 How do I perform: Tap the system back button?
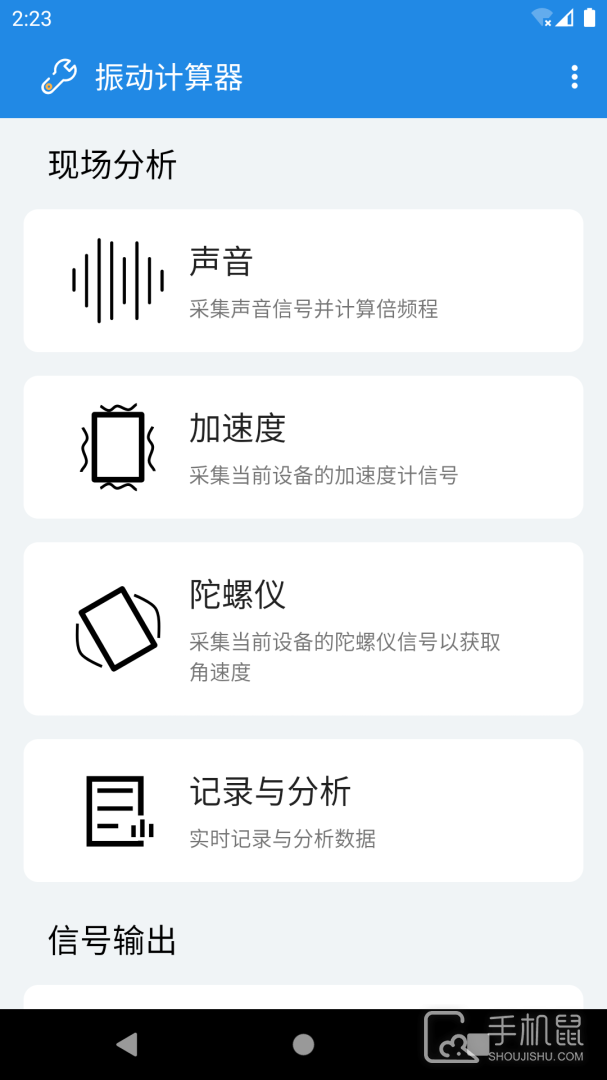point(126,1045)
